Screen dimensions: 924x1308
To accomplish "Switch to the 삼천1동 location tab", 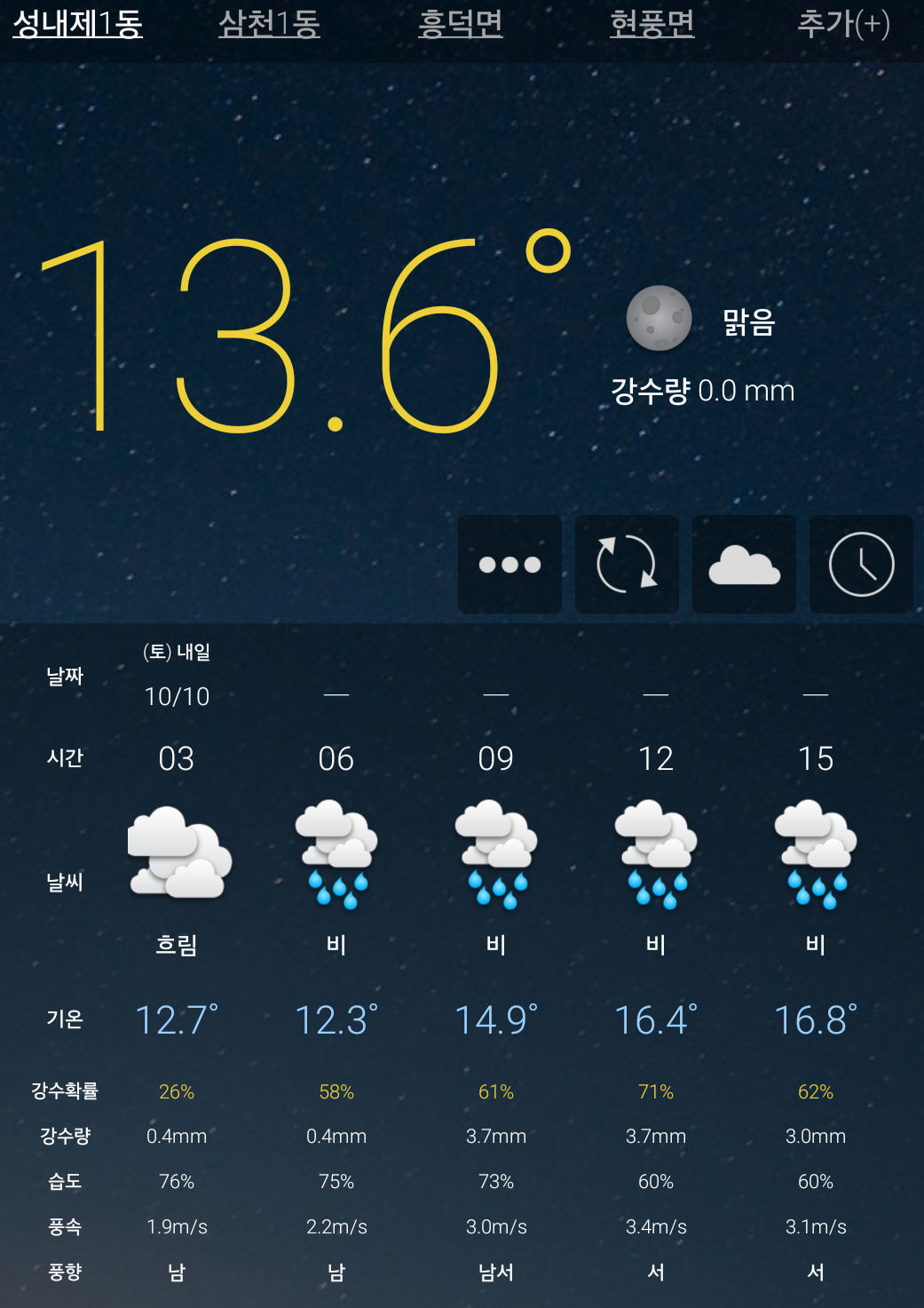I will click(270, 26).
